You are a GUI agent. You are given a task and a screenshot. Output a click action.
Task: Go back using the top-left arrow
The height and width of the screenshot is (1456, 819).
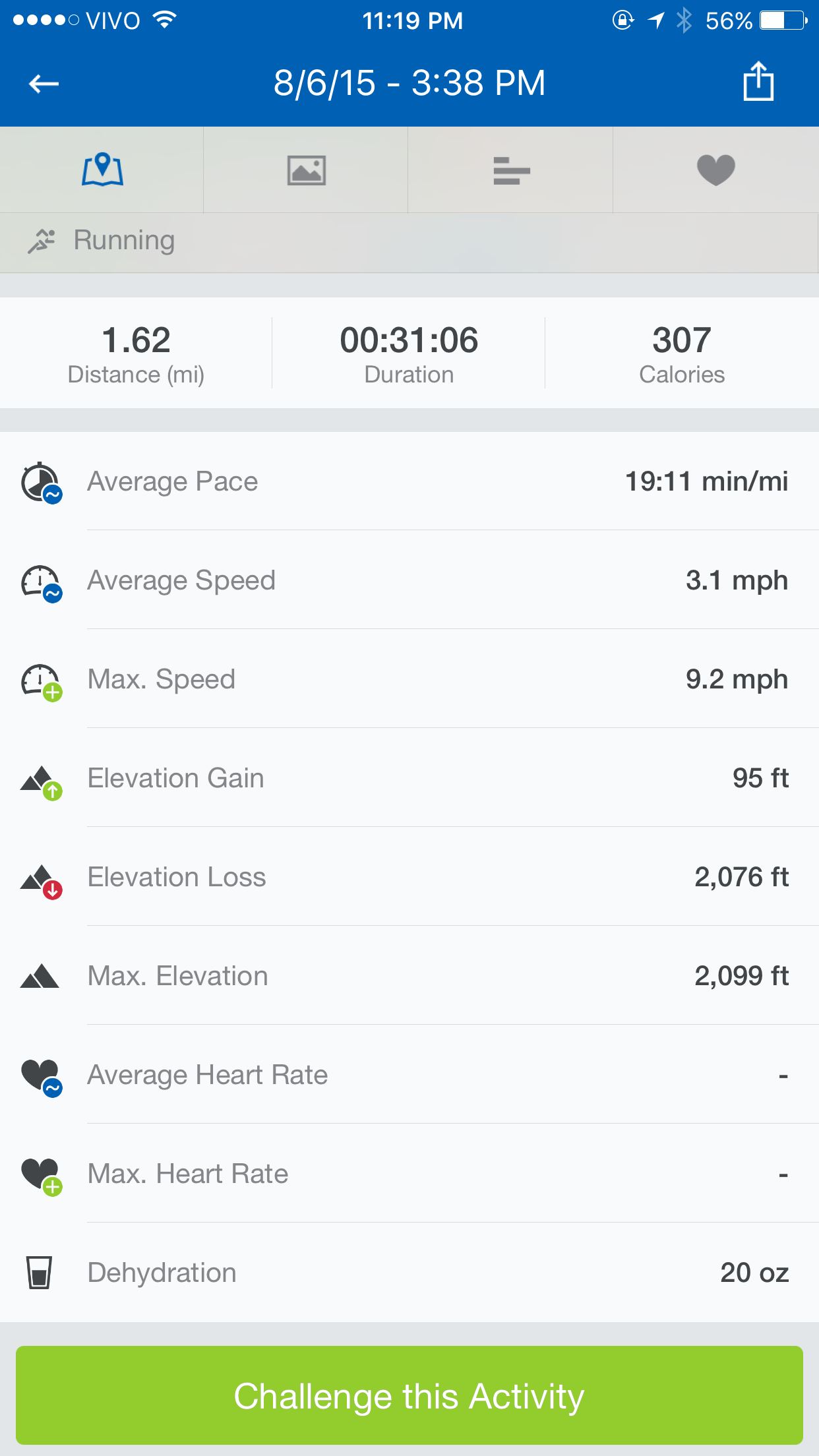pos(44,84)
